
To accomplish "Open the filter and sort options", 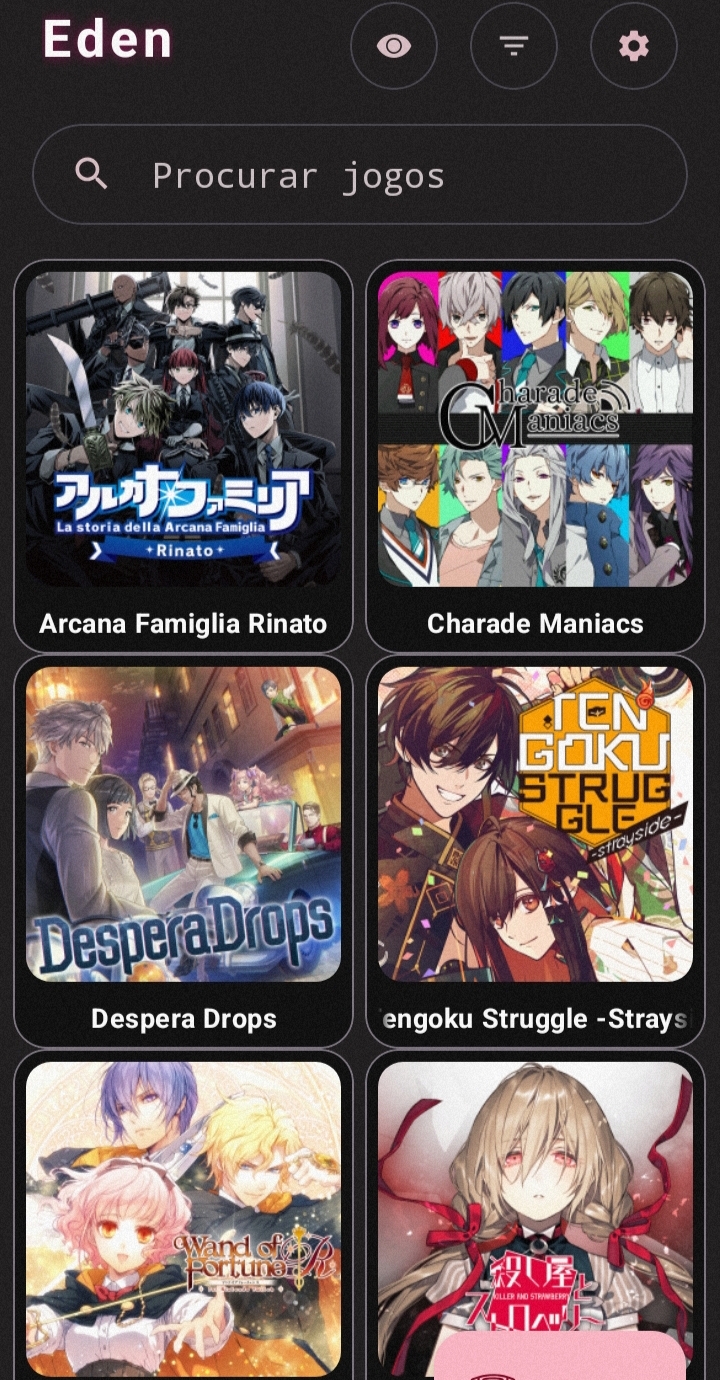I will (514, 46).
